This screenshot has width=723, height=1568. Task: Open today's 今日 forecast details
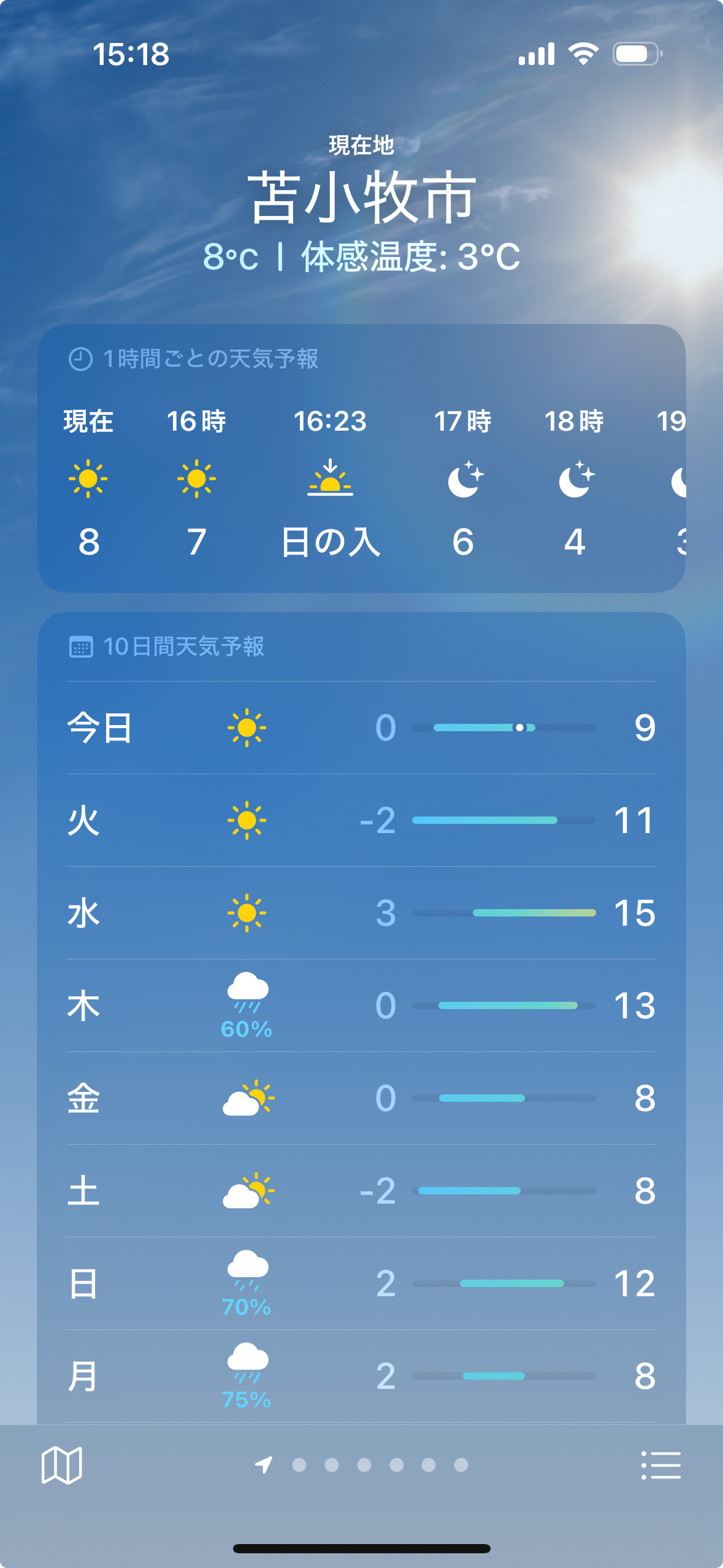[361, 728]
